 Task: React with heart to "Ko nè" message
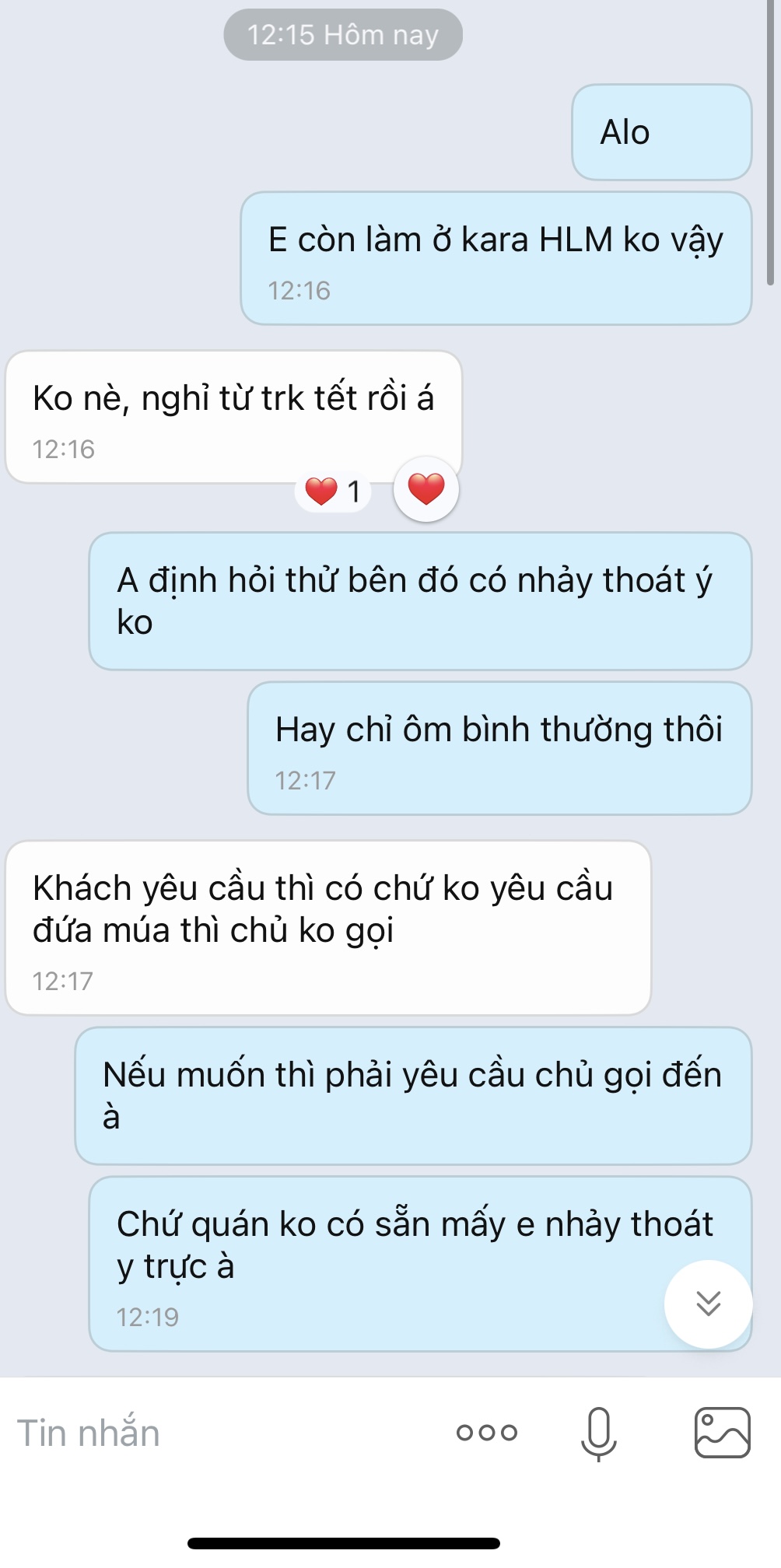pos(426,489)
